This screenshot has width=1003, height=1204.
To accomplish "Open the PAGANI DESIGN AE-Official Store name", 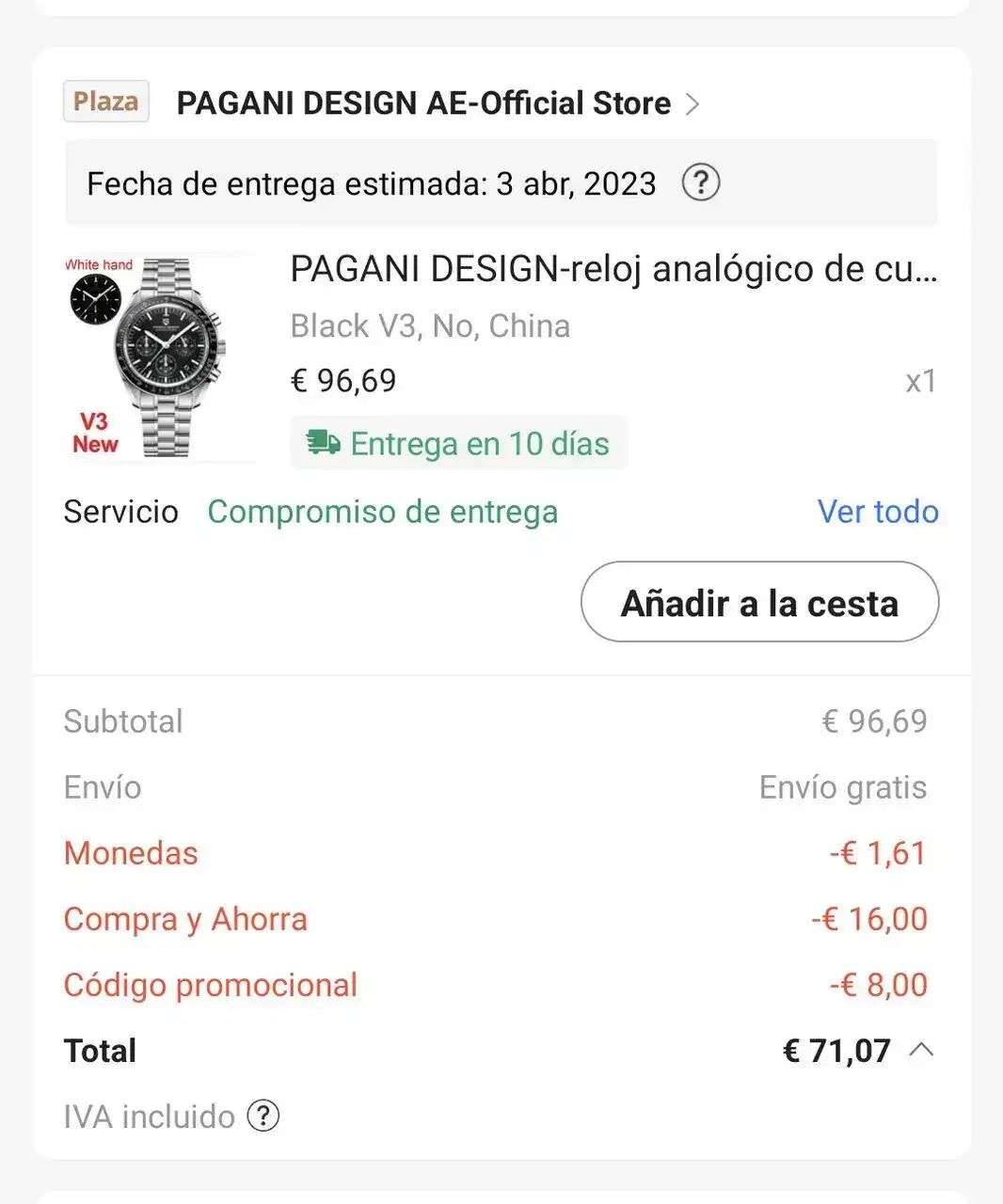I will pos(422,103).
